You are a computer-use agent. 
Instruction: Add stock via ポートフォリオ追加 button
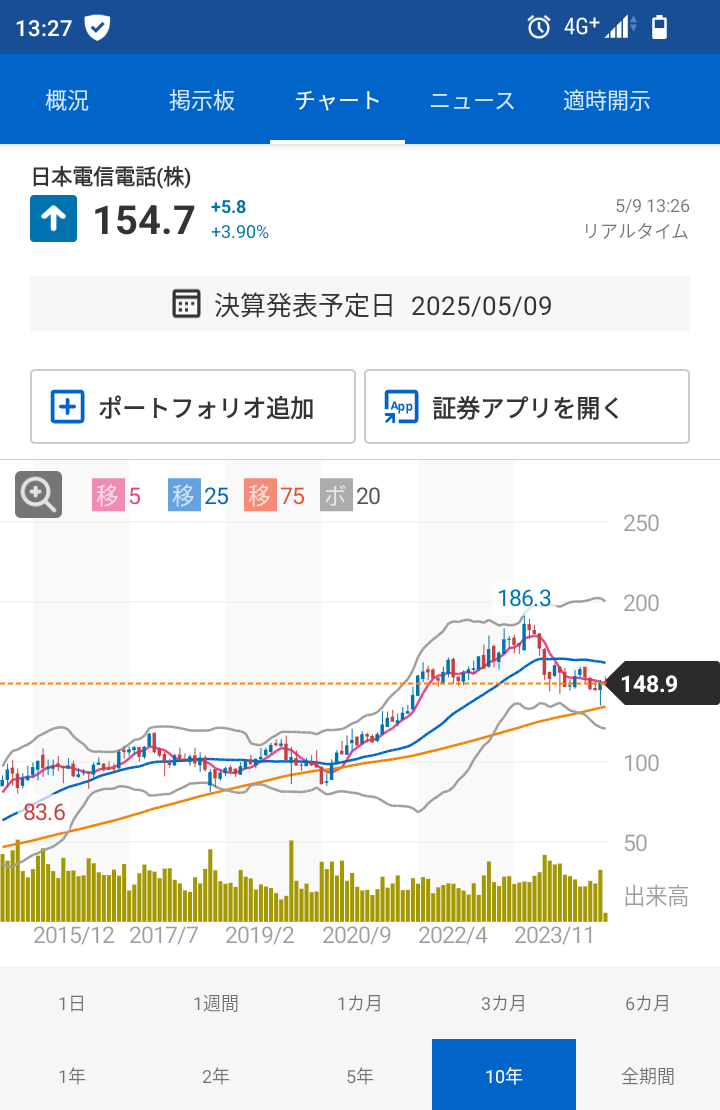pyautogui.click(x=193, y=407)
